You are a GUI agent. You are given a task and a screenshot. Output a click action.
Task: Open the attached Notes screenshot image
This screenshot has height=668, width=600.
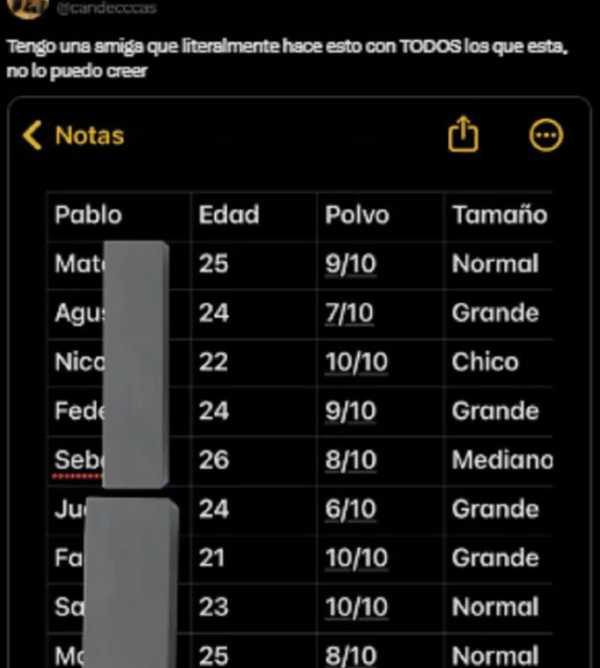300,400
